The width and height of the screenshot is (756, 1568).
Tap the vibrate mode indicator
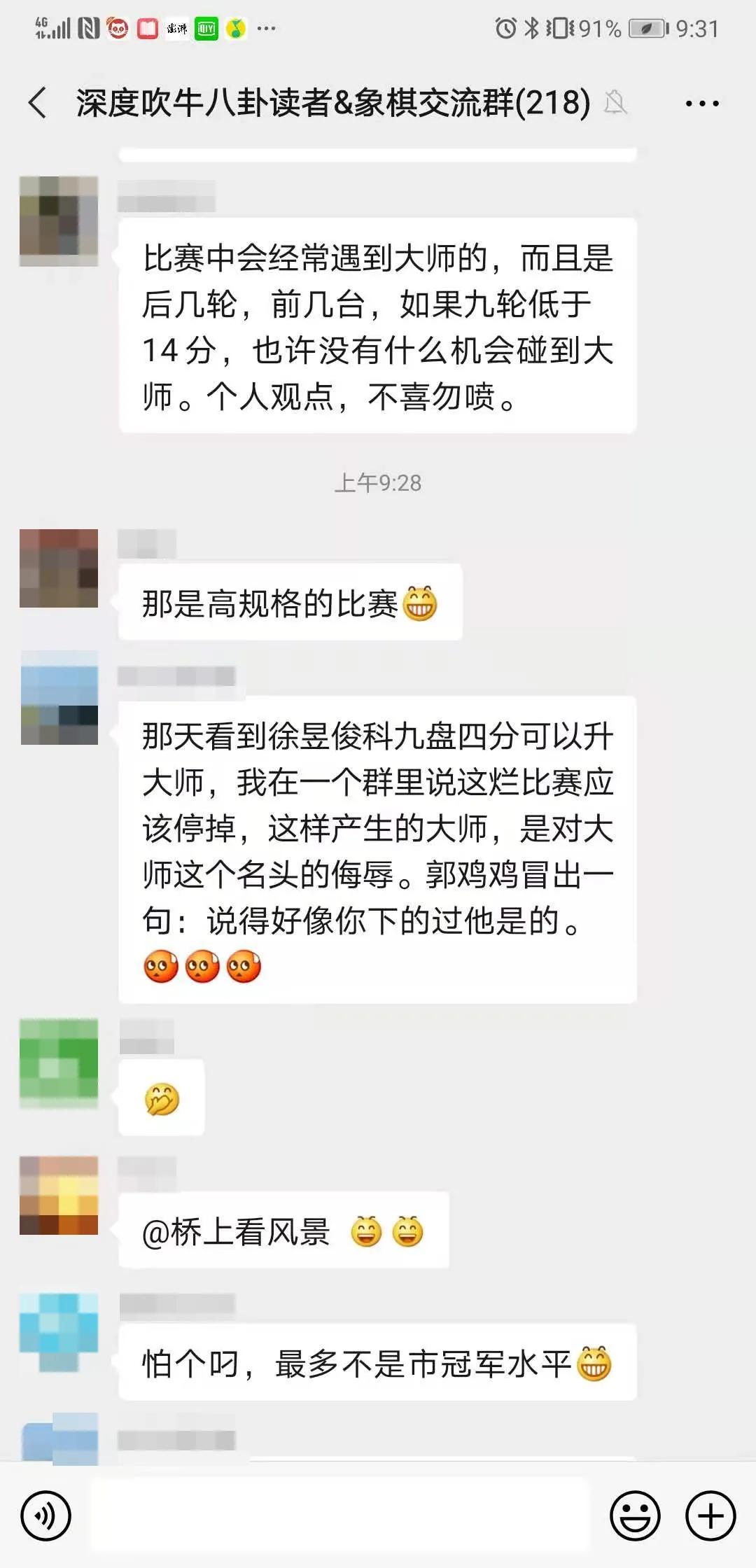click(558, 28)
